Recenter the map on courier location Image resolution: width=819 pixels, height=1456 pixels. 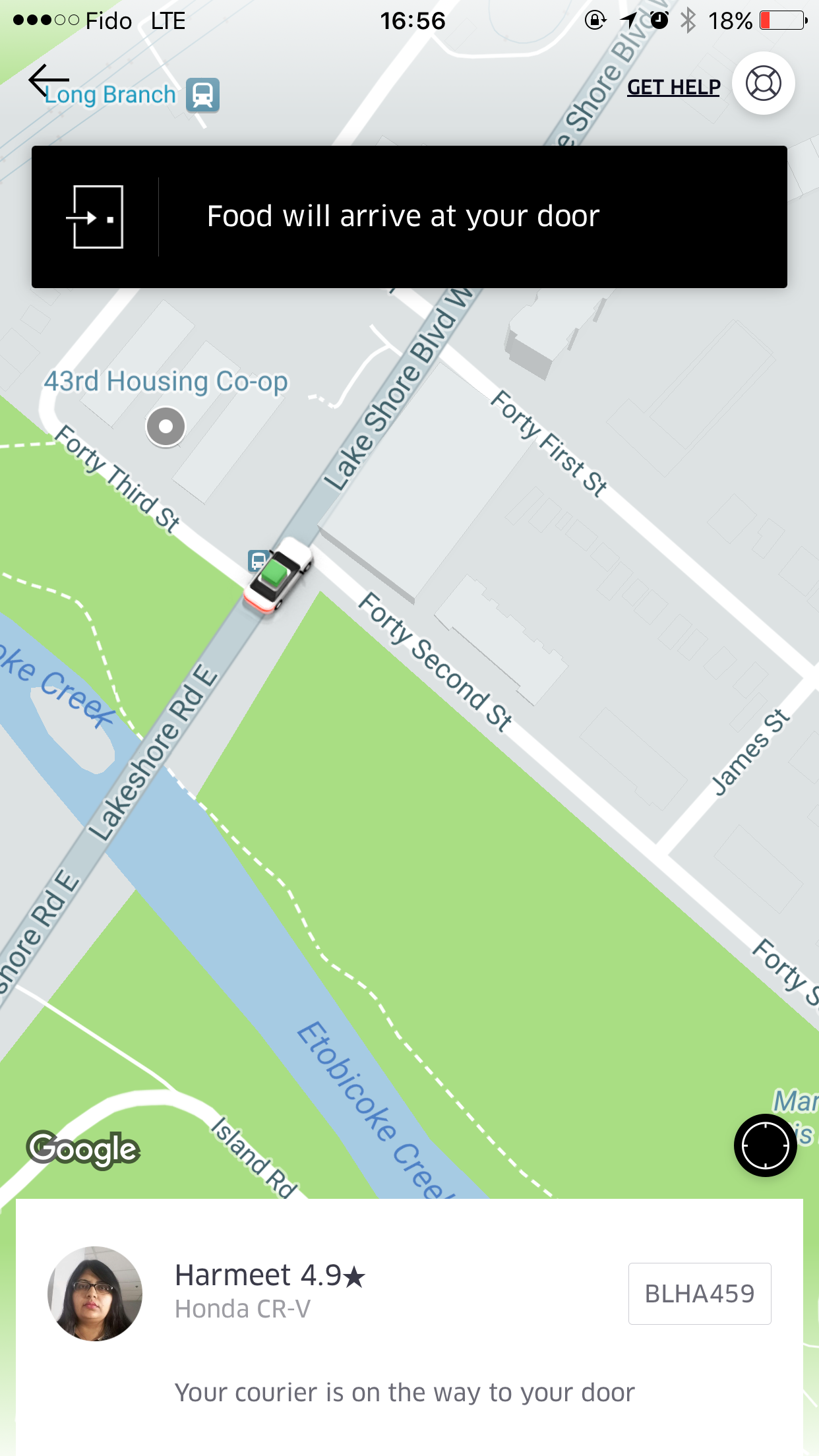tap(765, 1145)
